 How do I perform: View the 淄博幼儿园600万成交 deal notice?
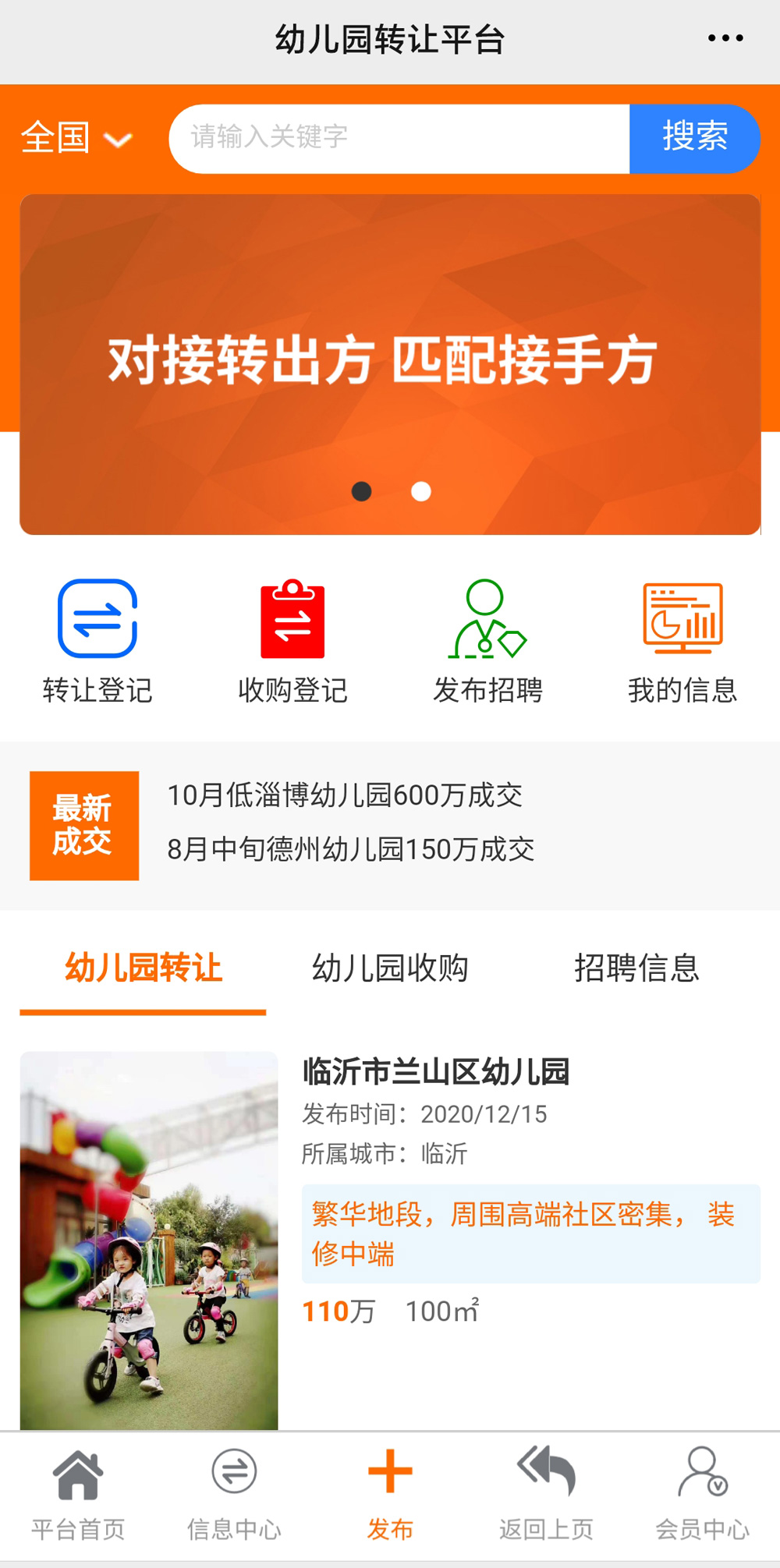click(x=345, y=795)
